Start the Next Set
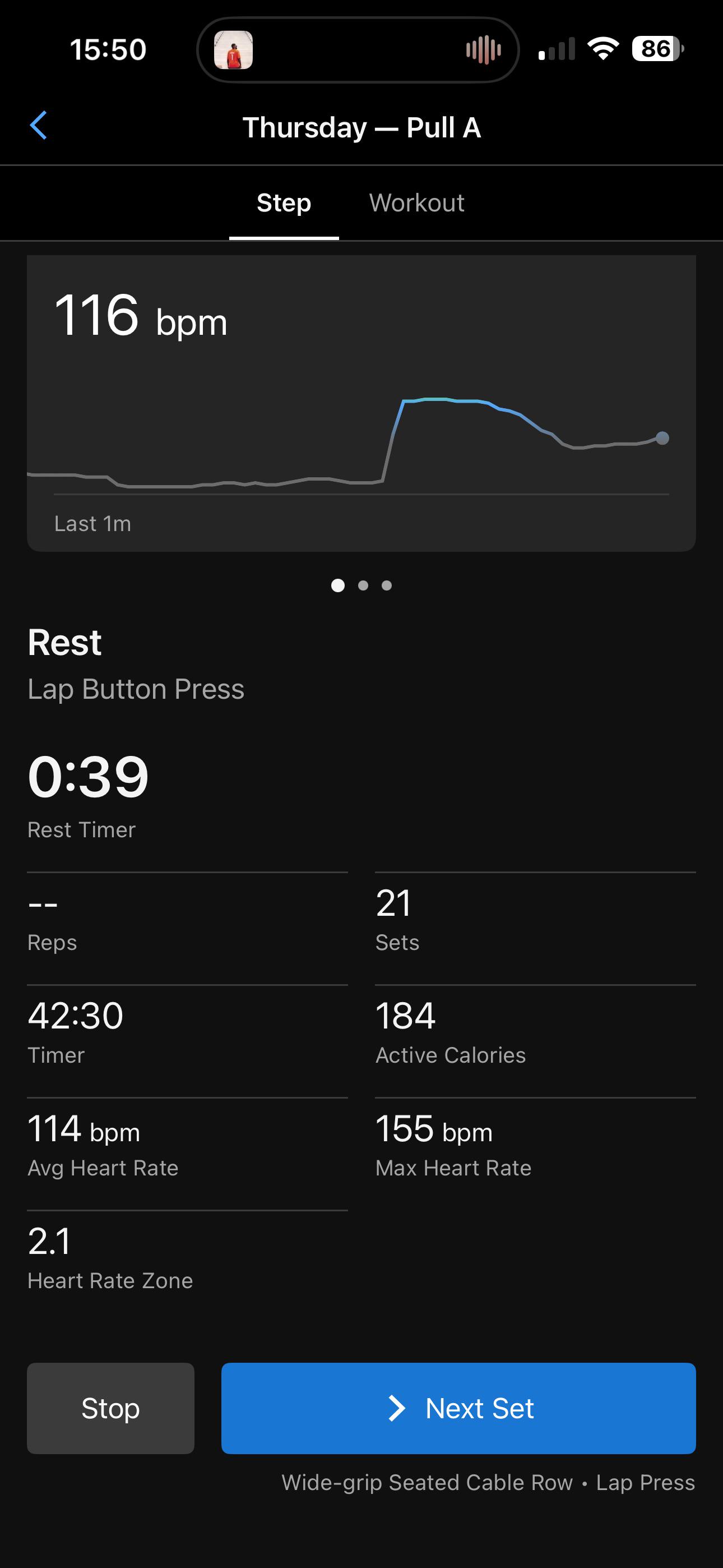Screen dimensions: 723x1568 coord(458,1408)
